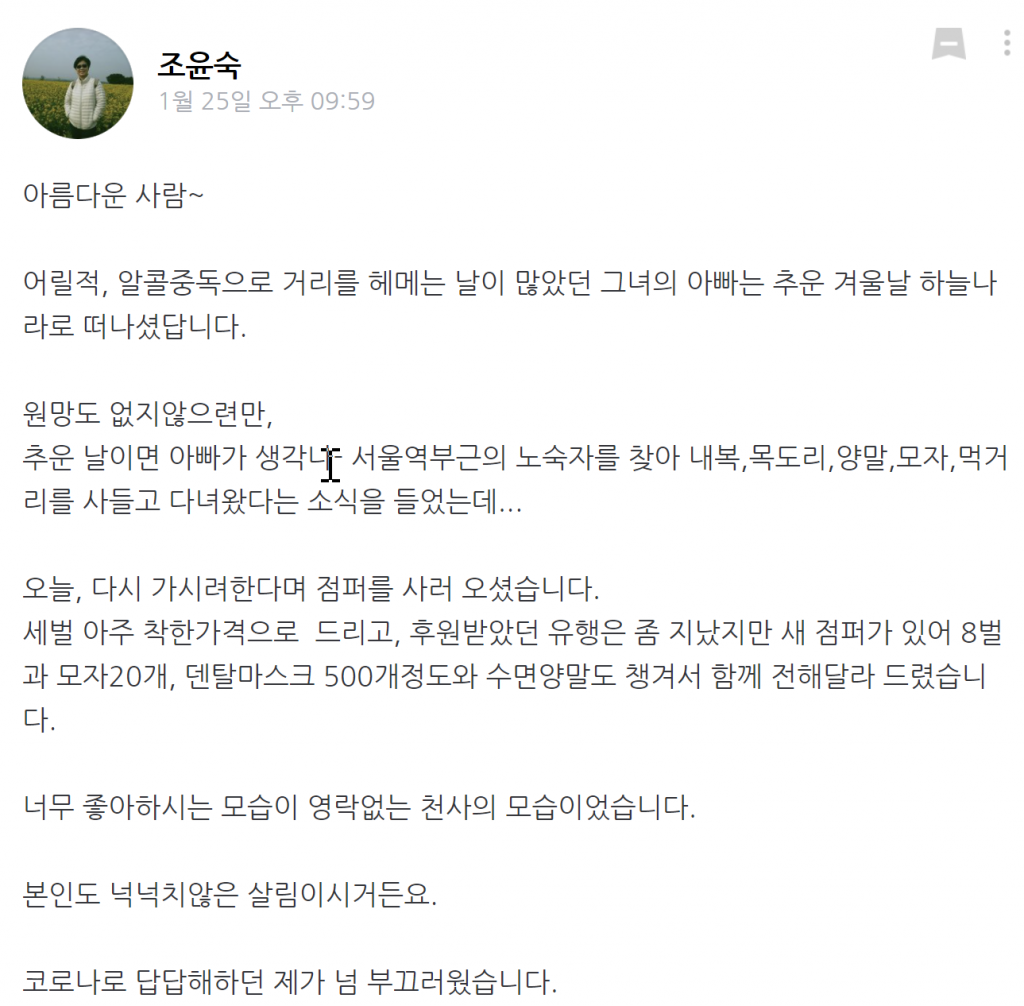Open 조윤숙's profile picture
This screenshot has width=1024, height=1006.
click(78, 84)
